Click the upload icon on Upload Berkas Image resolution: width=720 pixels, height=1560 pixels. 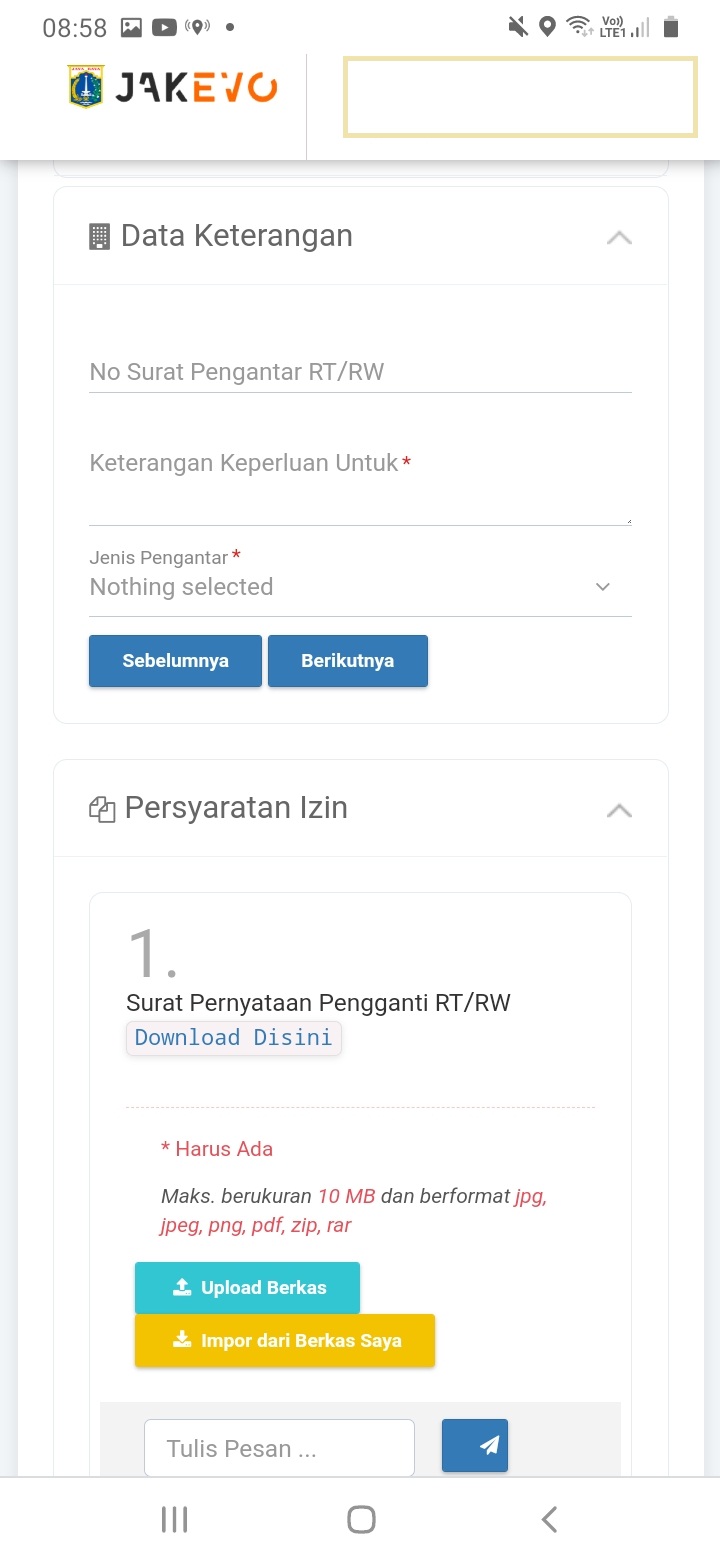click(181, 1287)
